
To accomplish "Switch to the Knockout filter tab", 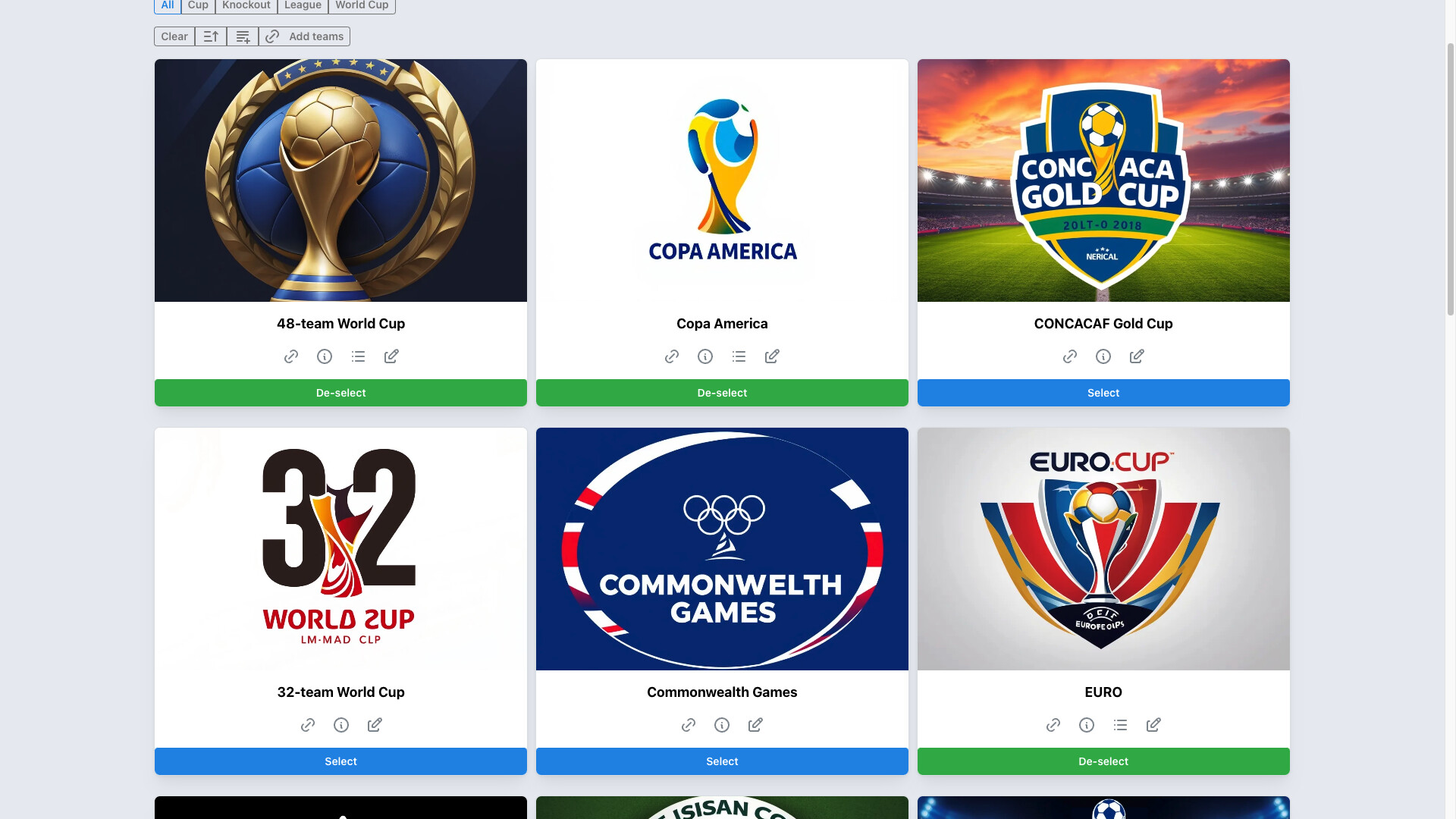I will click(x=246, y=5).
